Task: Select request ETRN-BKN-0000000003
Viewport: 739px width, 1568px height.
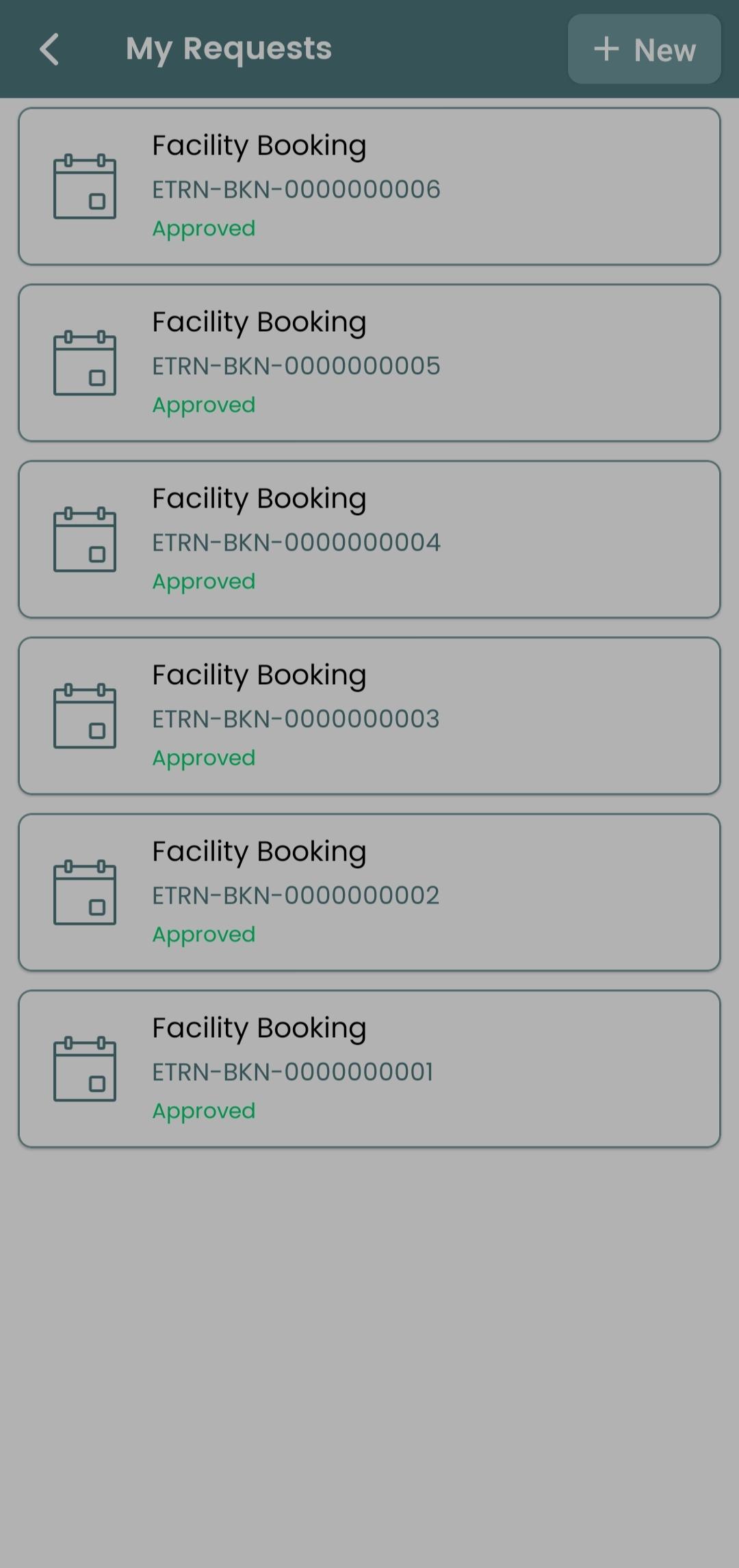Action: pos(369,716)
